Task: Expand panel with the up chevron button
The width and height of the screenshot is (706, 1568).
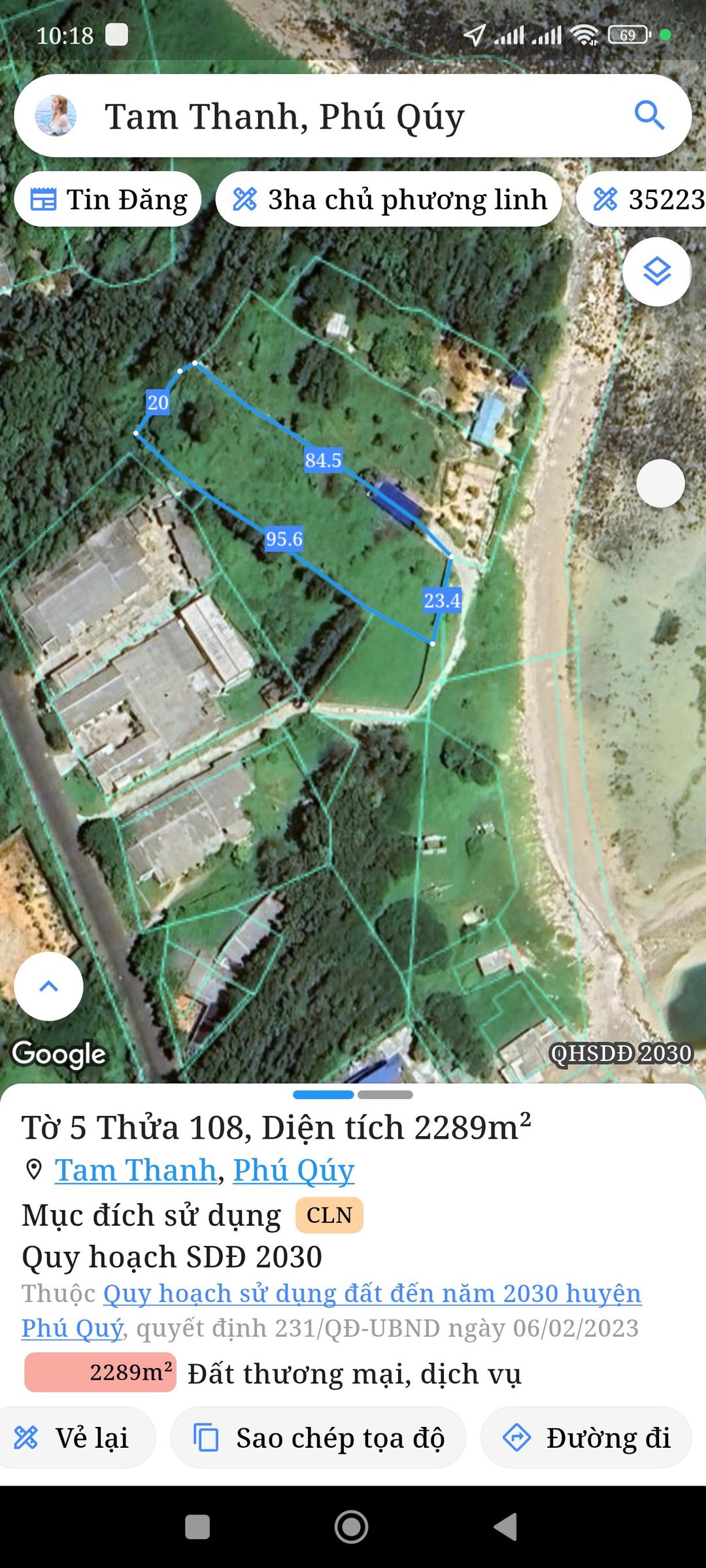Action: (x=49, y=986)
